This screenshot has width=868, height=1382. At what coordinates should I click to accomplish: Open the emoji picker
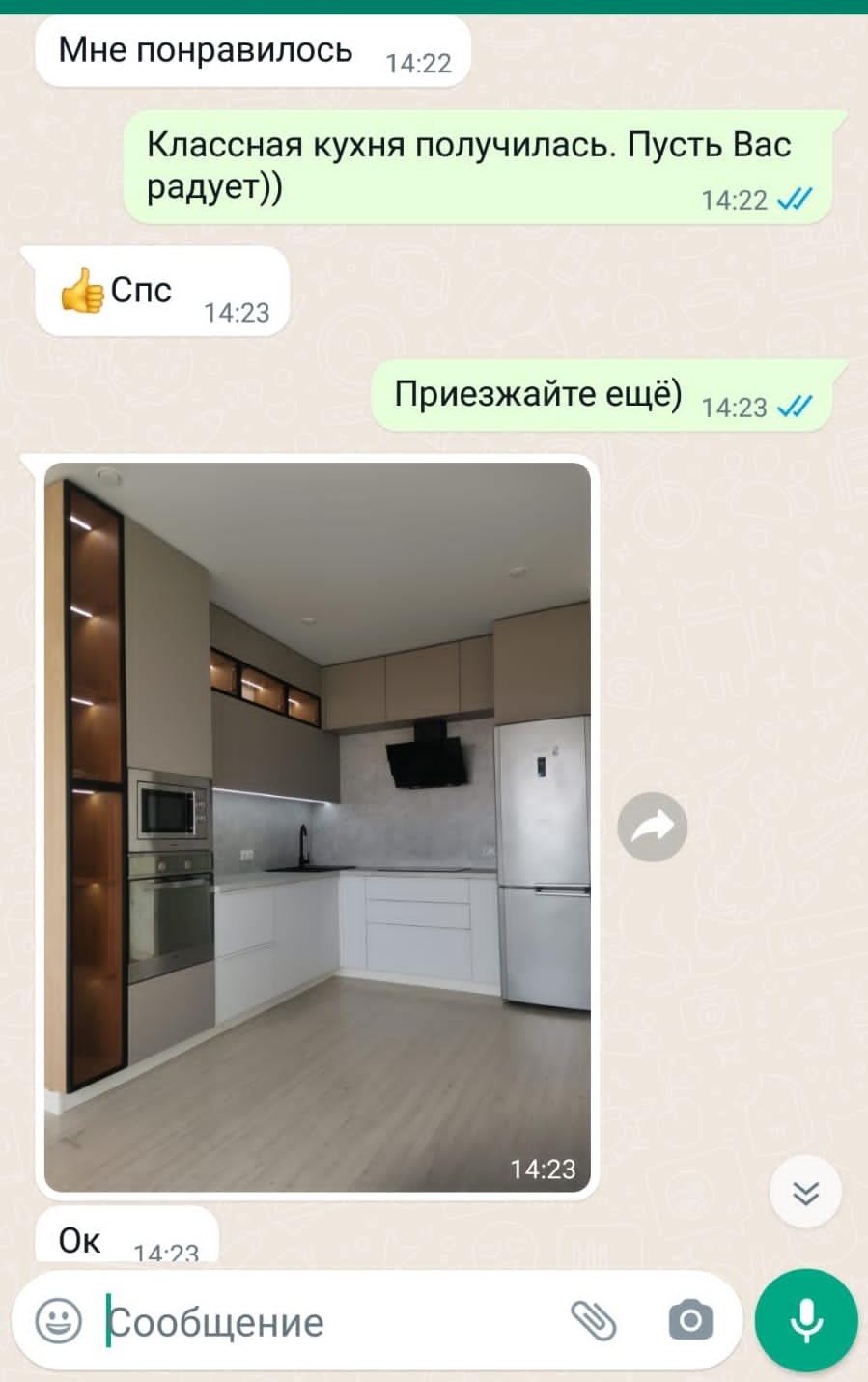point(58,1320)
